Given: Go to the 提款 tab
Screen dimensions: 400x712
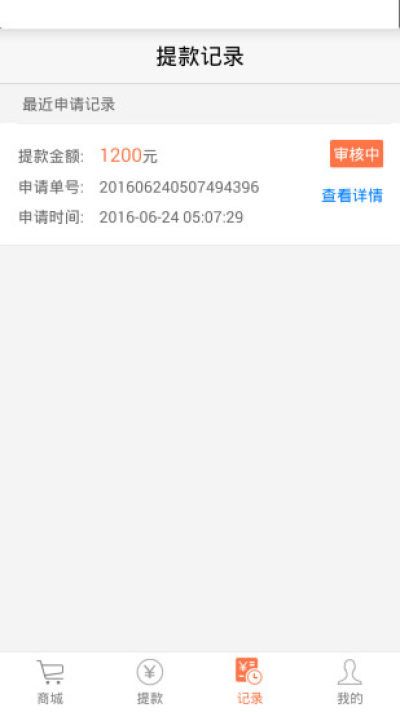Looking at the screenshot, I should tap(150, 682).
